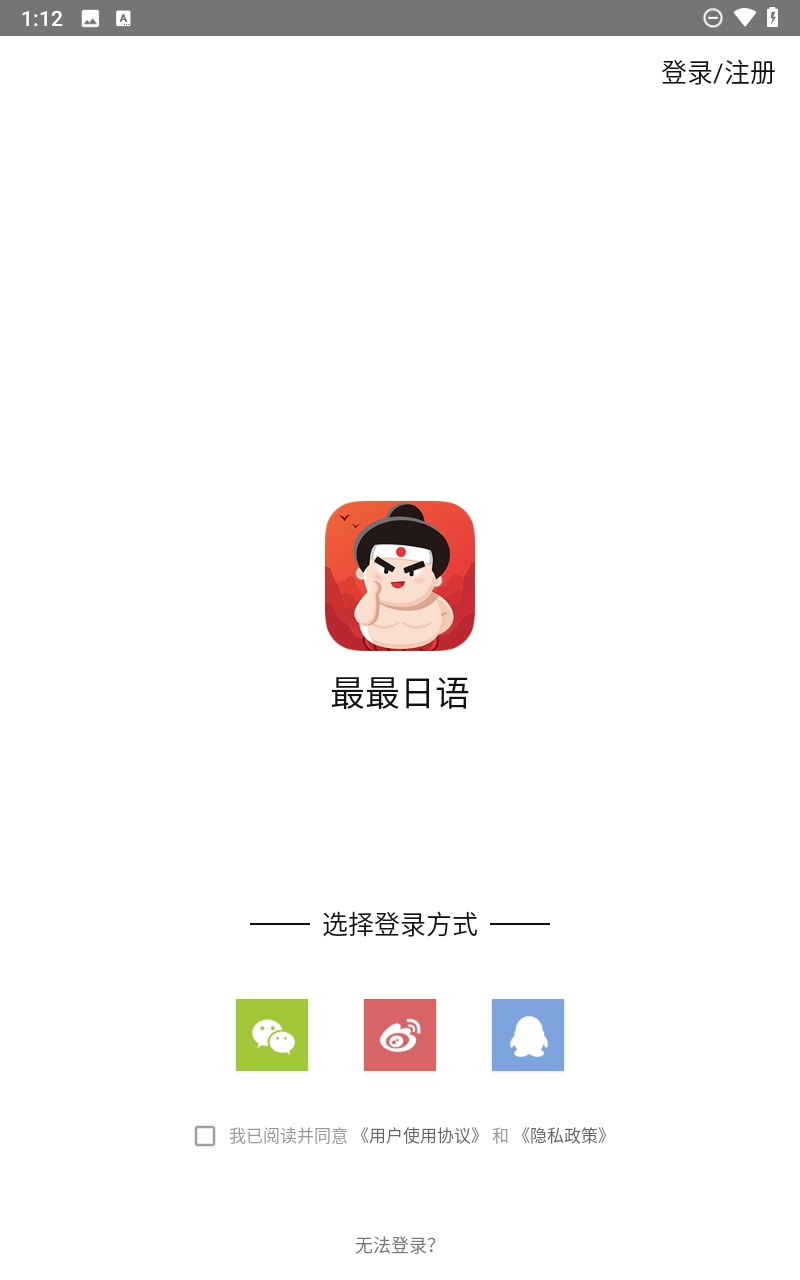
Task: Select the Weibo icon to log in
Action: click(399, 1035)
